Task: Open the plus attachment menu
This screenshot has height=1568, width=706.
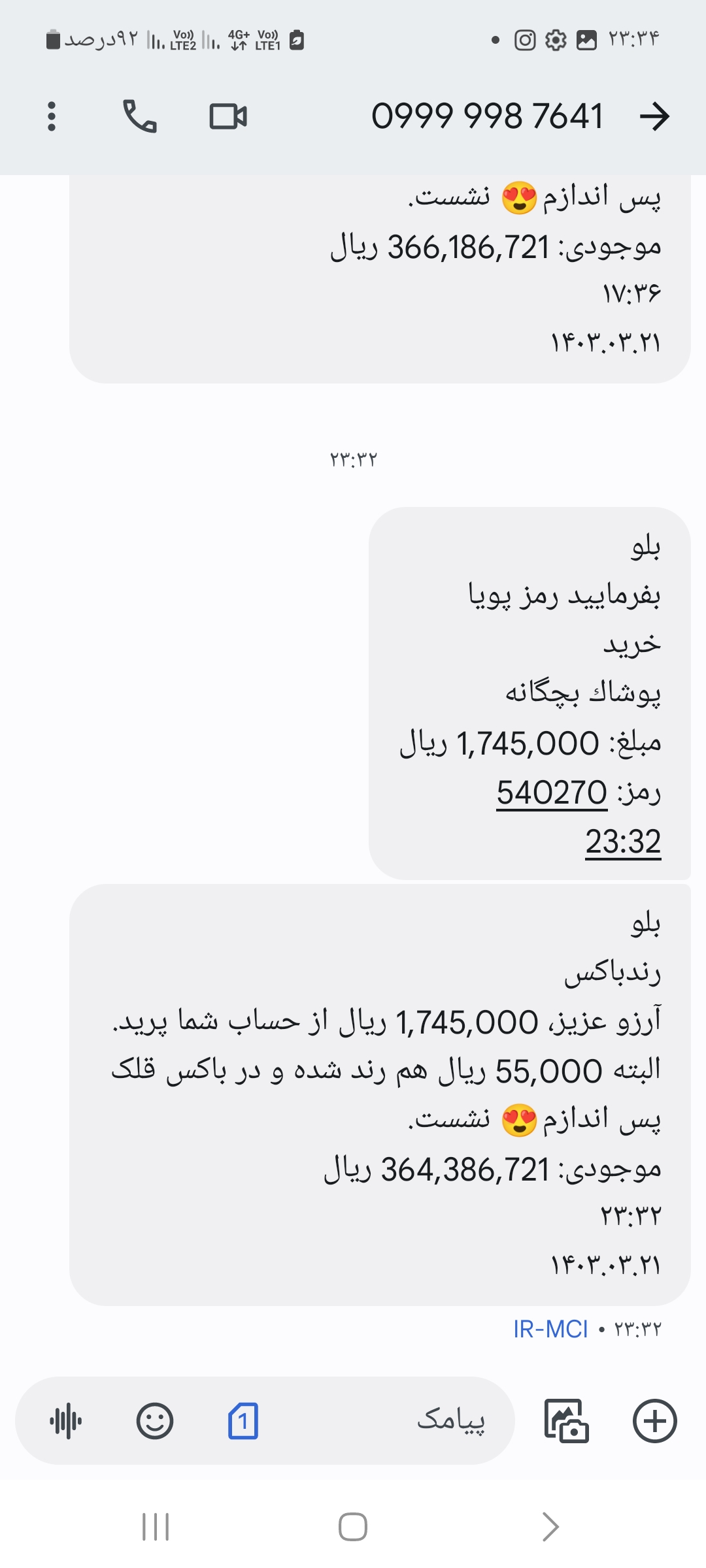Action: tap(654, 1420)
